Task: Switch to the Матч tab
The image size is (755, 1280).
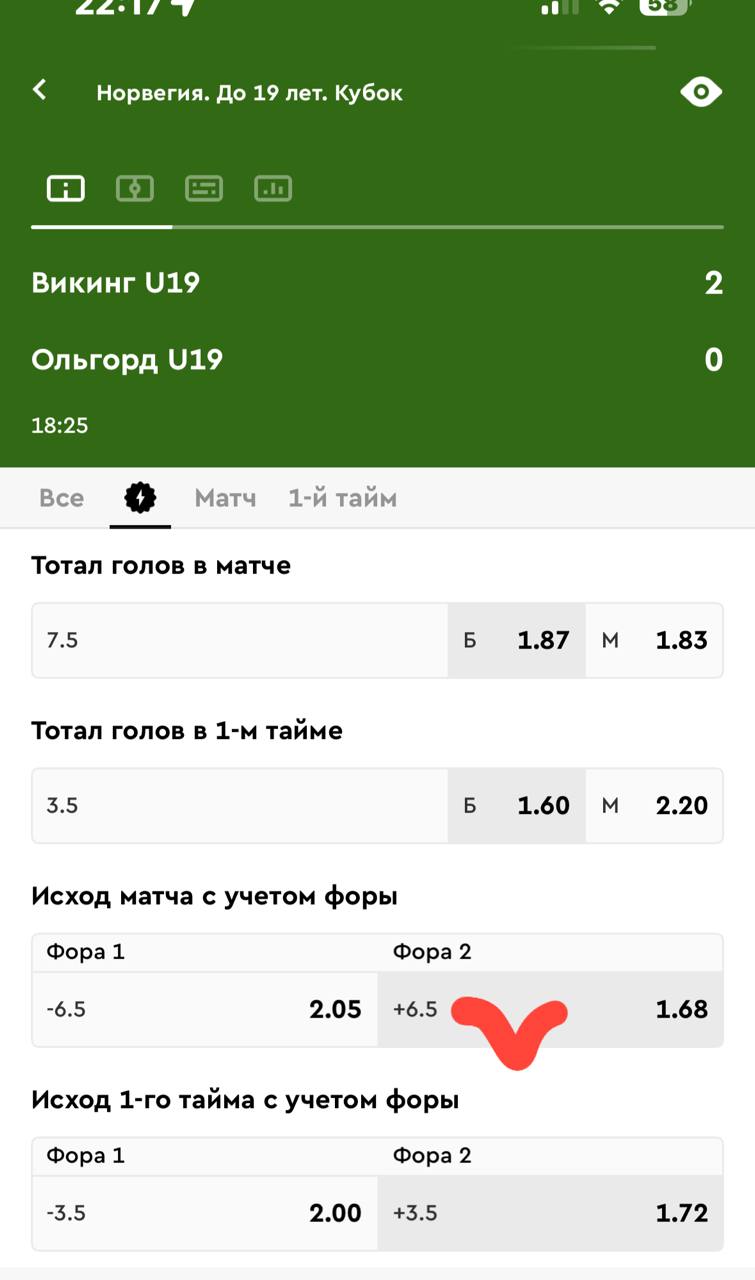Action: tap(225, 498)
